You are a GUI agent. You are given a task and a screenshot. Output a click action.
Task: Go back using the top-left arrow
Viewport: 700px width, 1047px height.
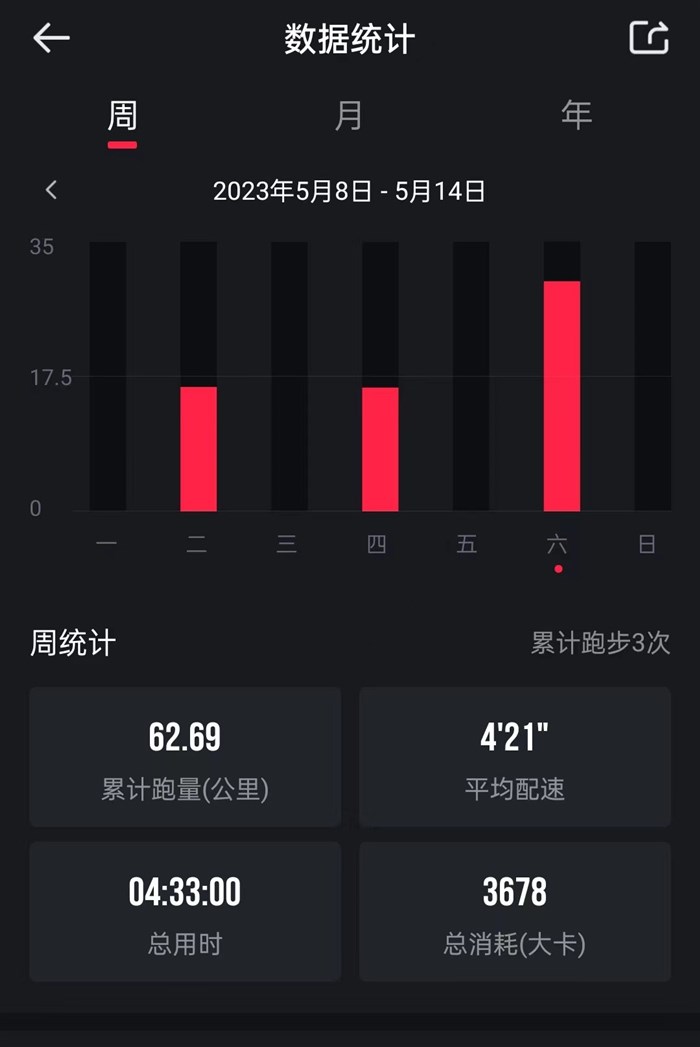tap(51, 39)
